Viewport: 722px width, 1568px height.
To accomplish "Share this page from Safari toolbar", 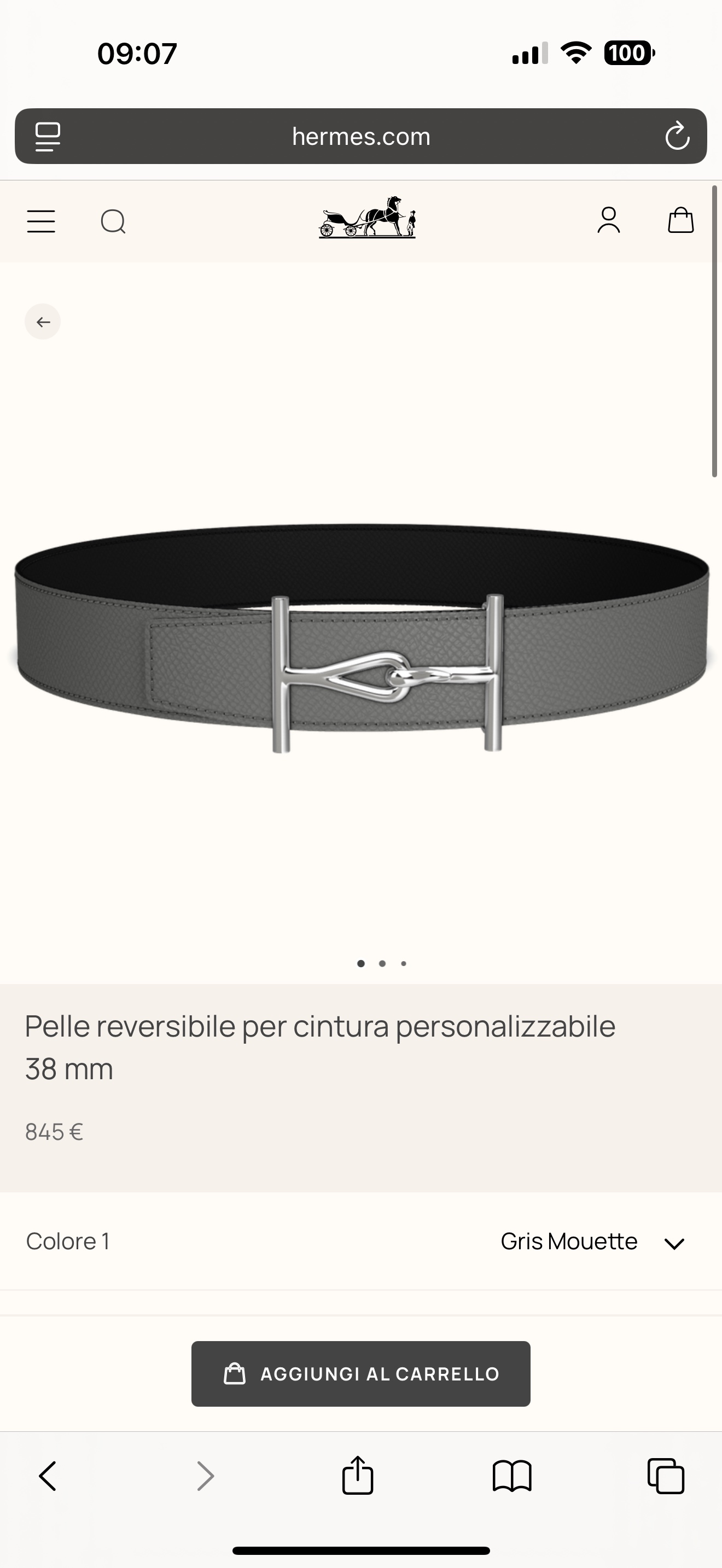I will pos(357,1476).
